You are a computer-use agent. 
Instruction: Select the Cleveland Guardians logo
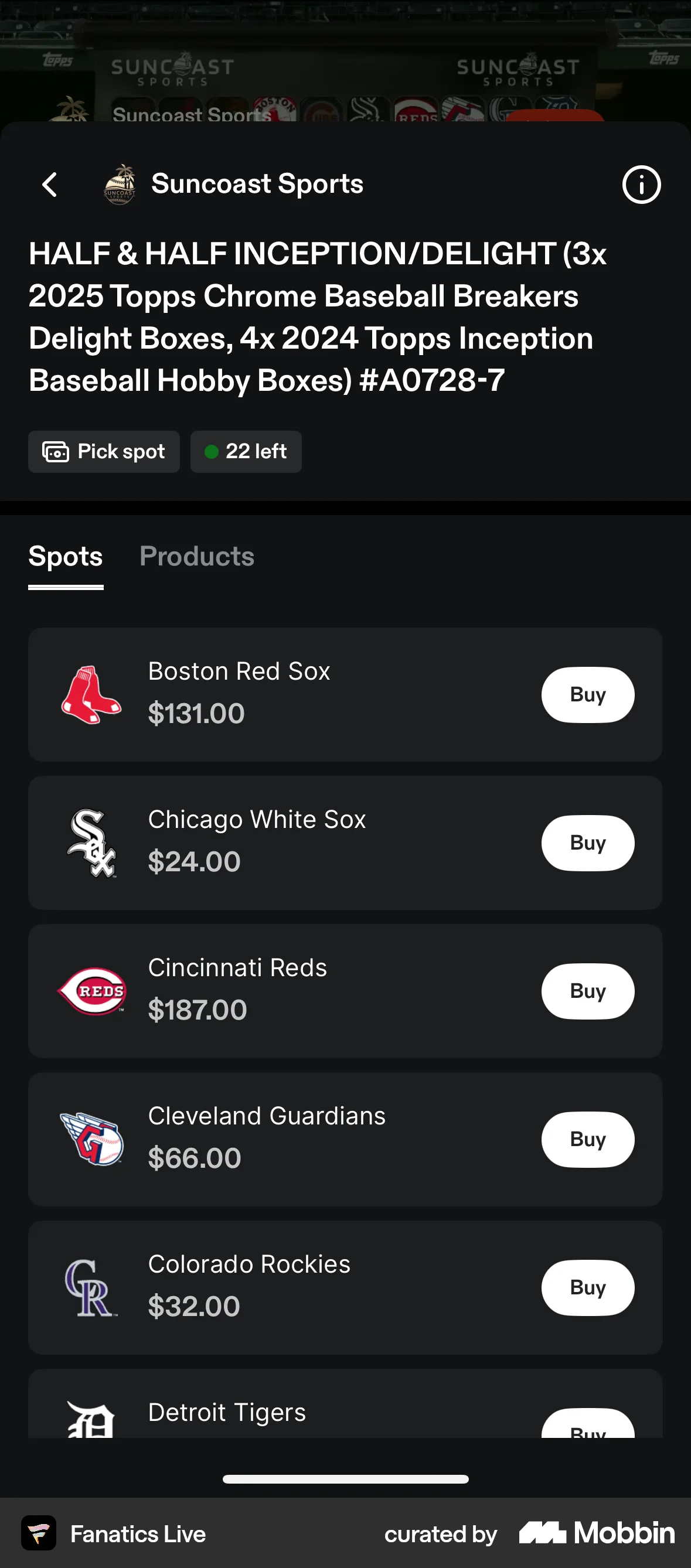pyautogui.click(x=91, y=1140)
